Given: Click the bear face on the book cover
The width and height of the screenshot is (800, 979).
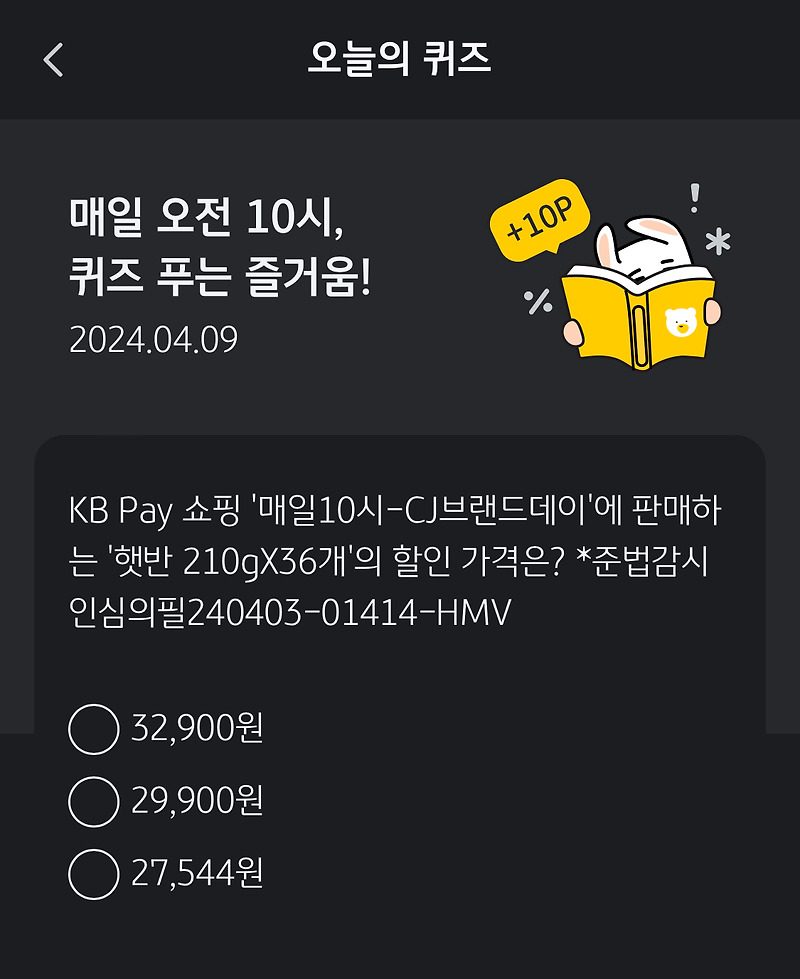Looking at the screenshot, I should click(681, 318).
